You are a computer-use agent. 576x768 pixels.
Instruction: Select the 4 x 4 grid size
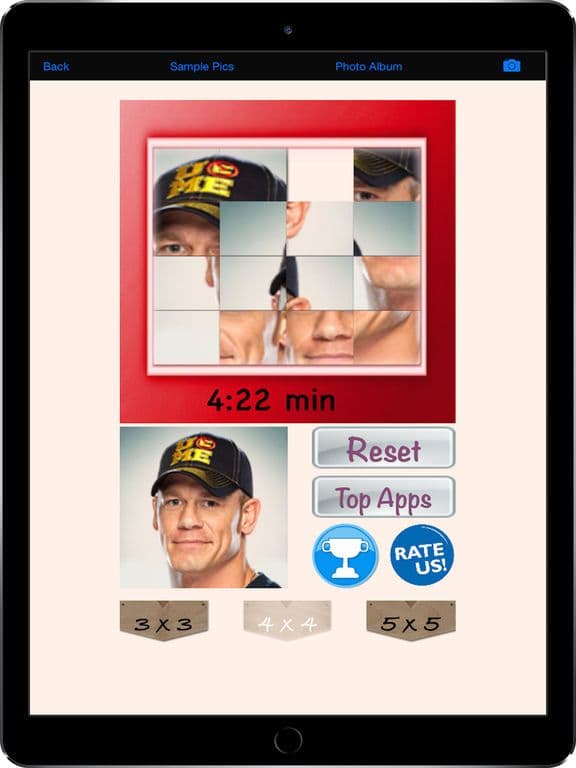(x=288, y=621)
